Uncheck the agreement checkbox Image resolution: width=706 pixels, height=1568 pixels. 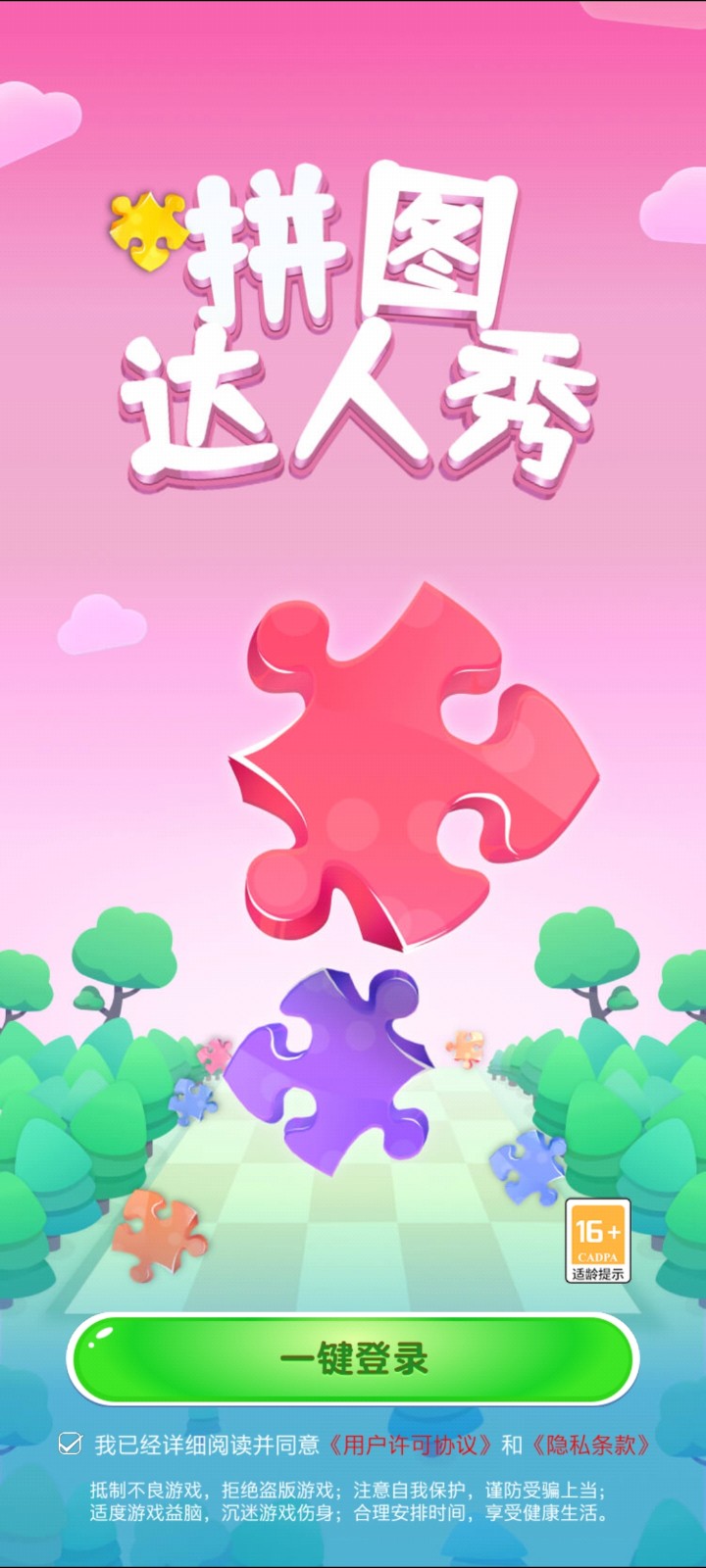(x=70, y=1443)
